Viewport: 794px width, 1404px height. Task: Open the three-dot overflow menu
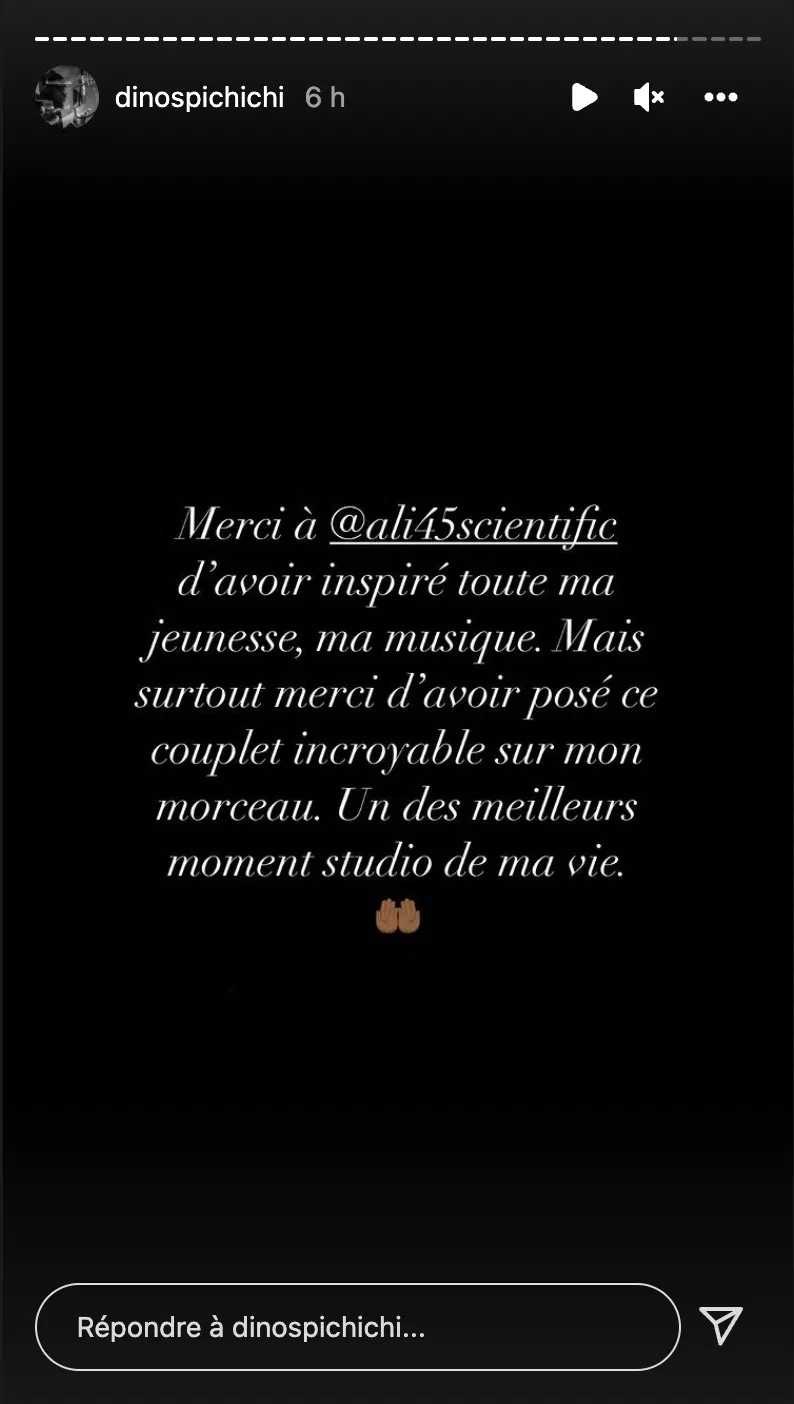720,97
